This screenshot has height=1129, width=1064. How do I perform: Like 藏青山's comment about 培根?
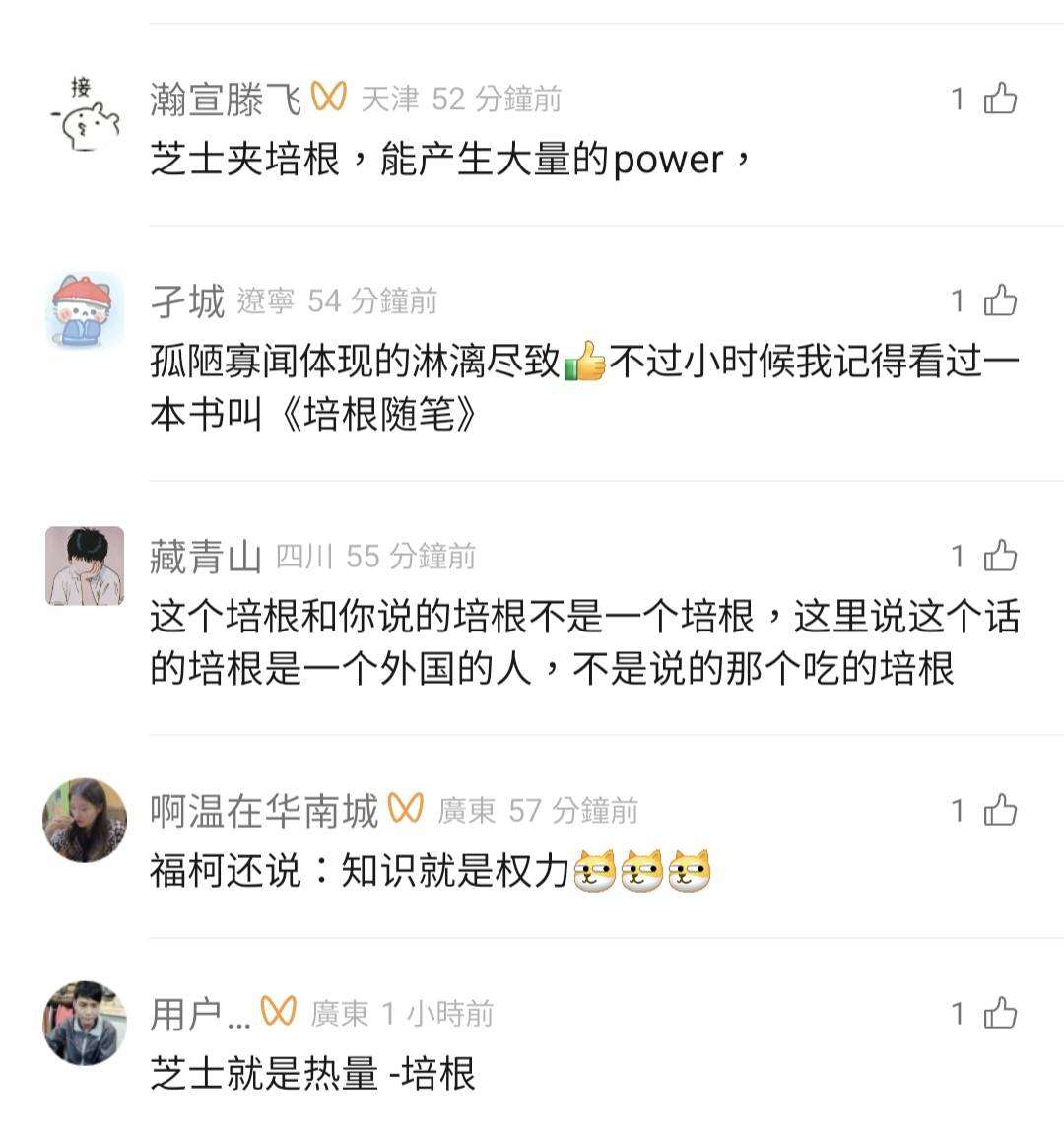[1000, 557]
